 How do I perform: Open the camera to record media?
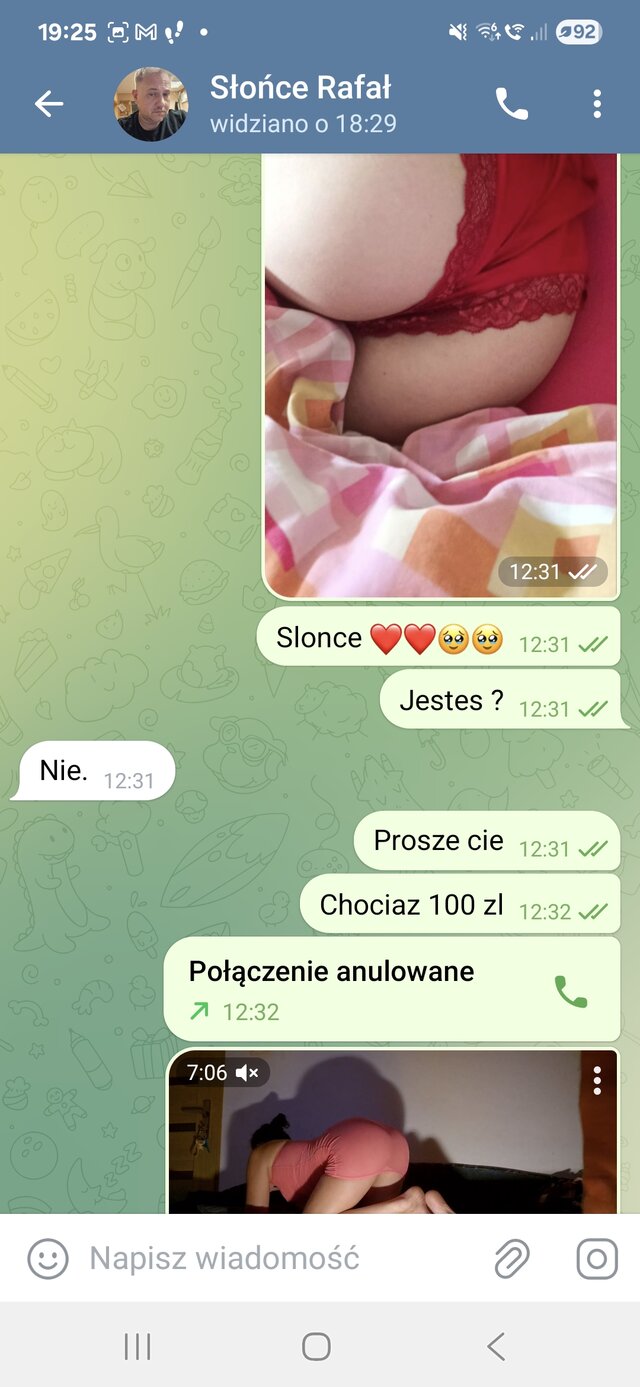[x=597, y=1258]
